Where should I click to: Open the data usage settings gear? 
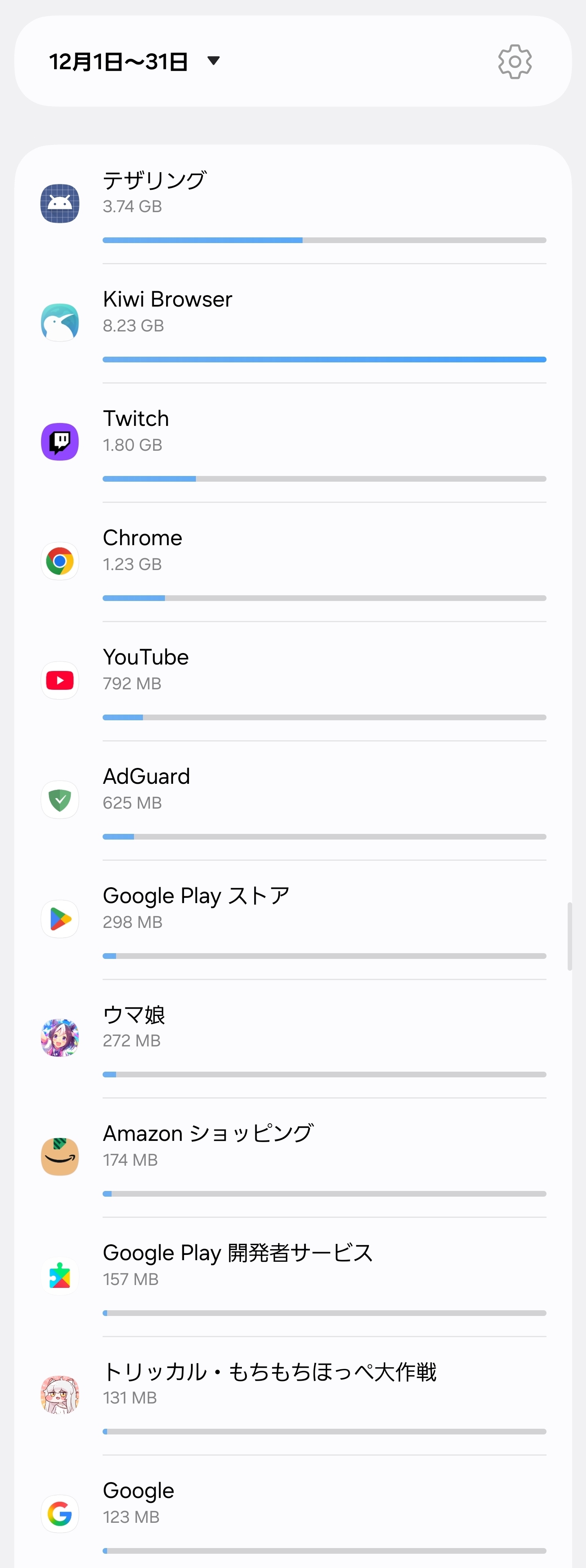coord(514,61)
